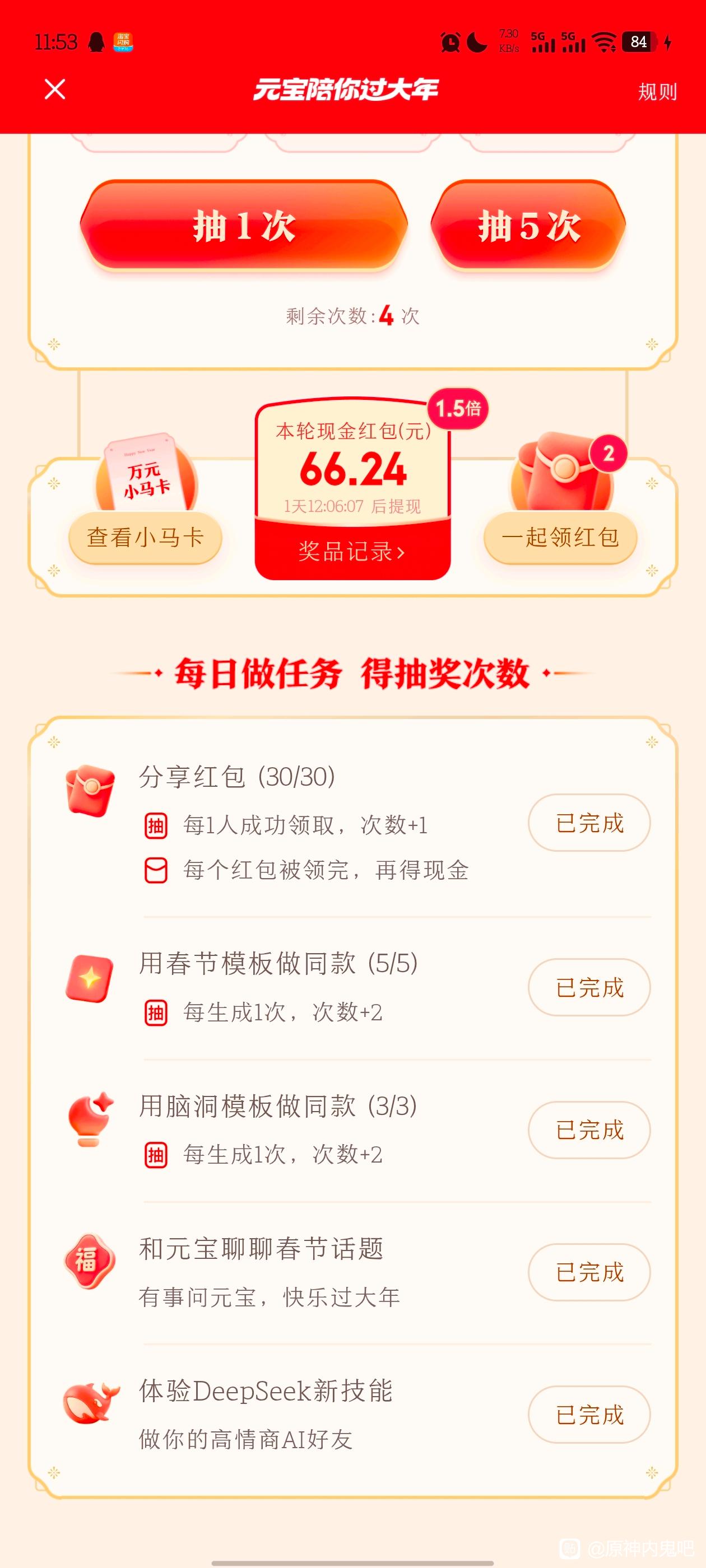Tap 已完成 next to 分享红包
The height and width of the screenshot is (1568, 706).
click(589, 823)
